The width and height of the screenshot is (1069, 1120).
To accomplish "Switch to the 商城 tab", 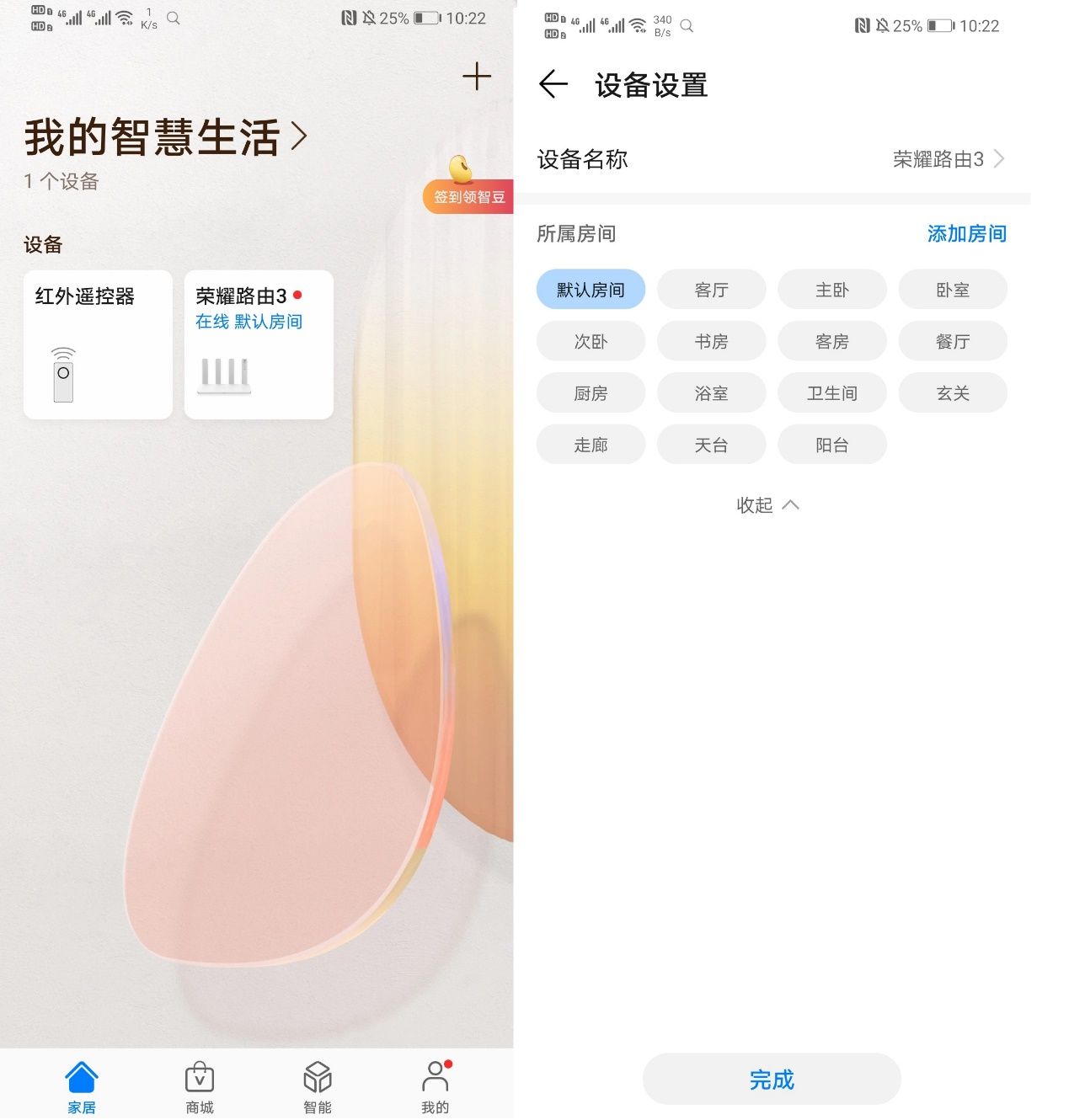I will [x=200, y=1088].
